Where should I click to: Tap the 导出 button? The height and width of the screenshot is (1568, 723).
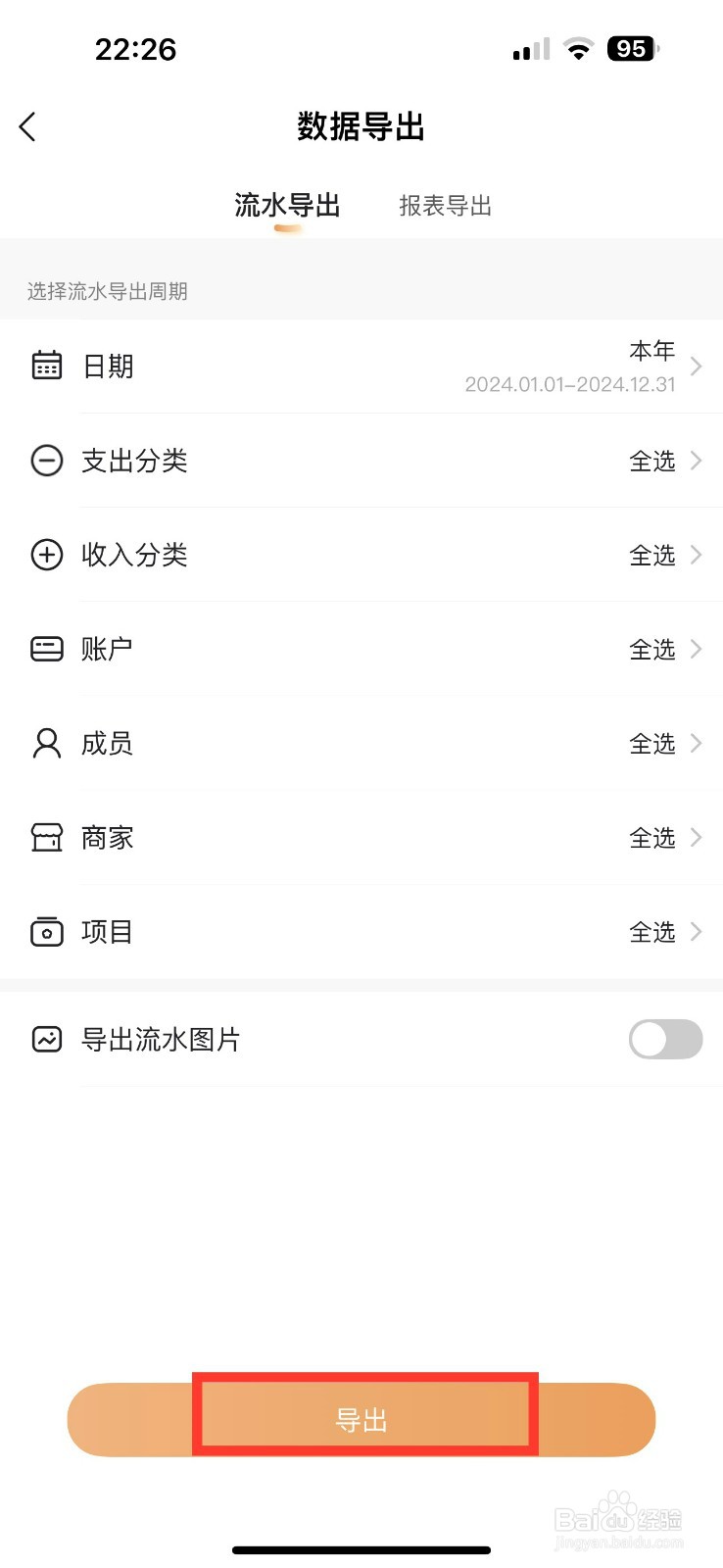point(361,1419)
